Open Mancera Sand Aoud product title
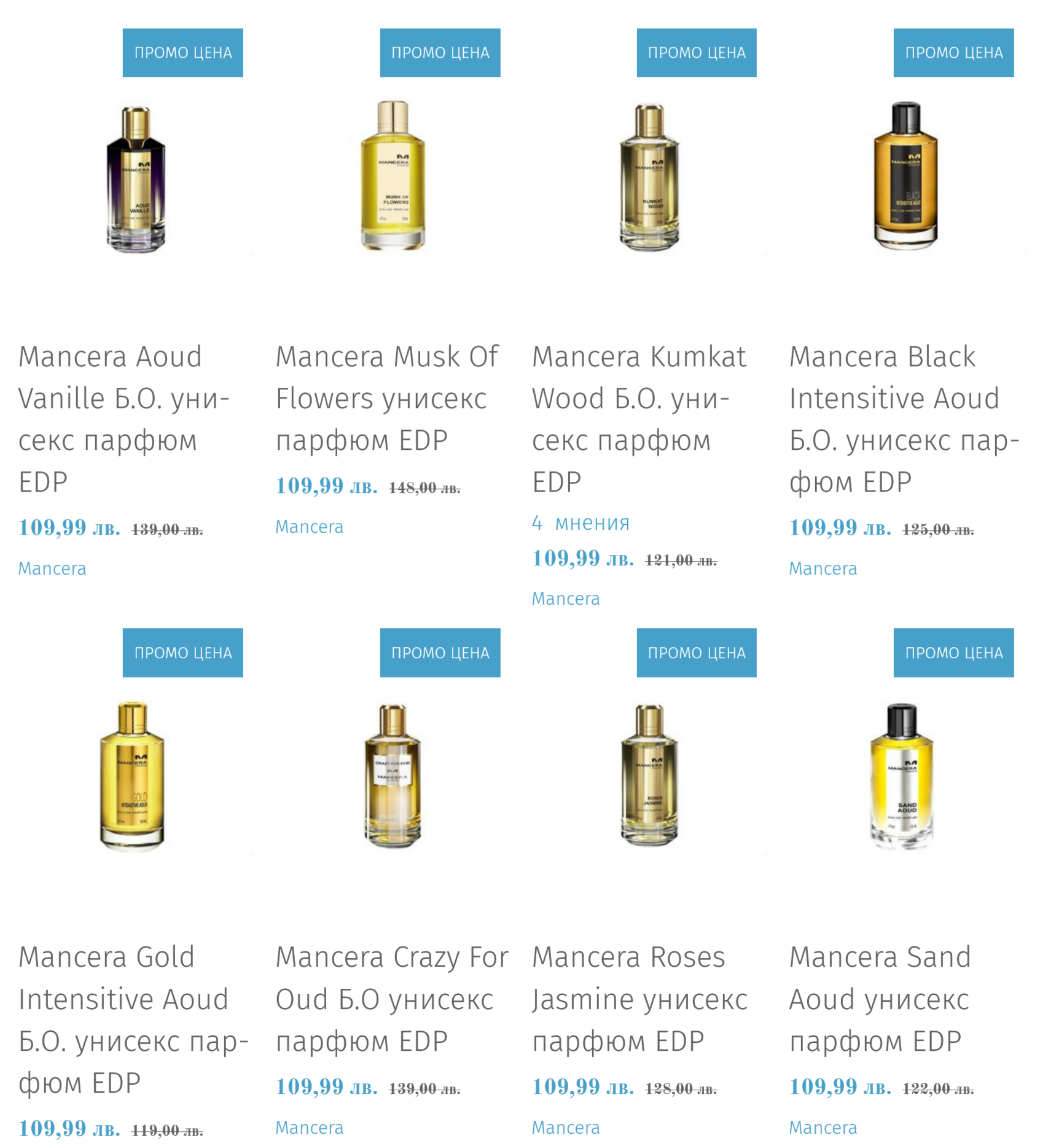Screen dimensions: 1048x1148 (880, 999)
